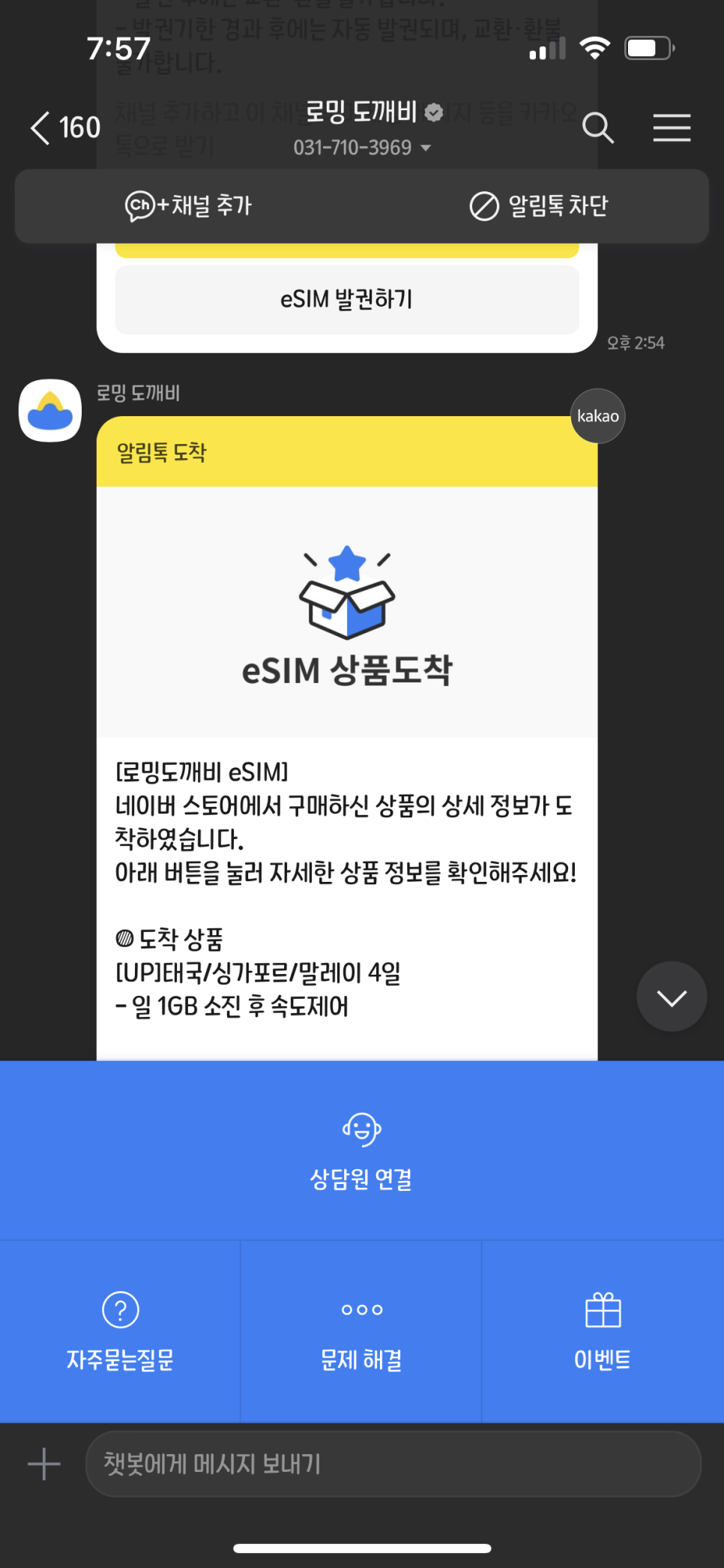
Task: Open the plus attachment menu
Action: point(43,1464)
